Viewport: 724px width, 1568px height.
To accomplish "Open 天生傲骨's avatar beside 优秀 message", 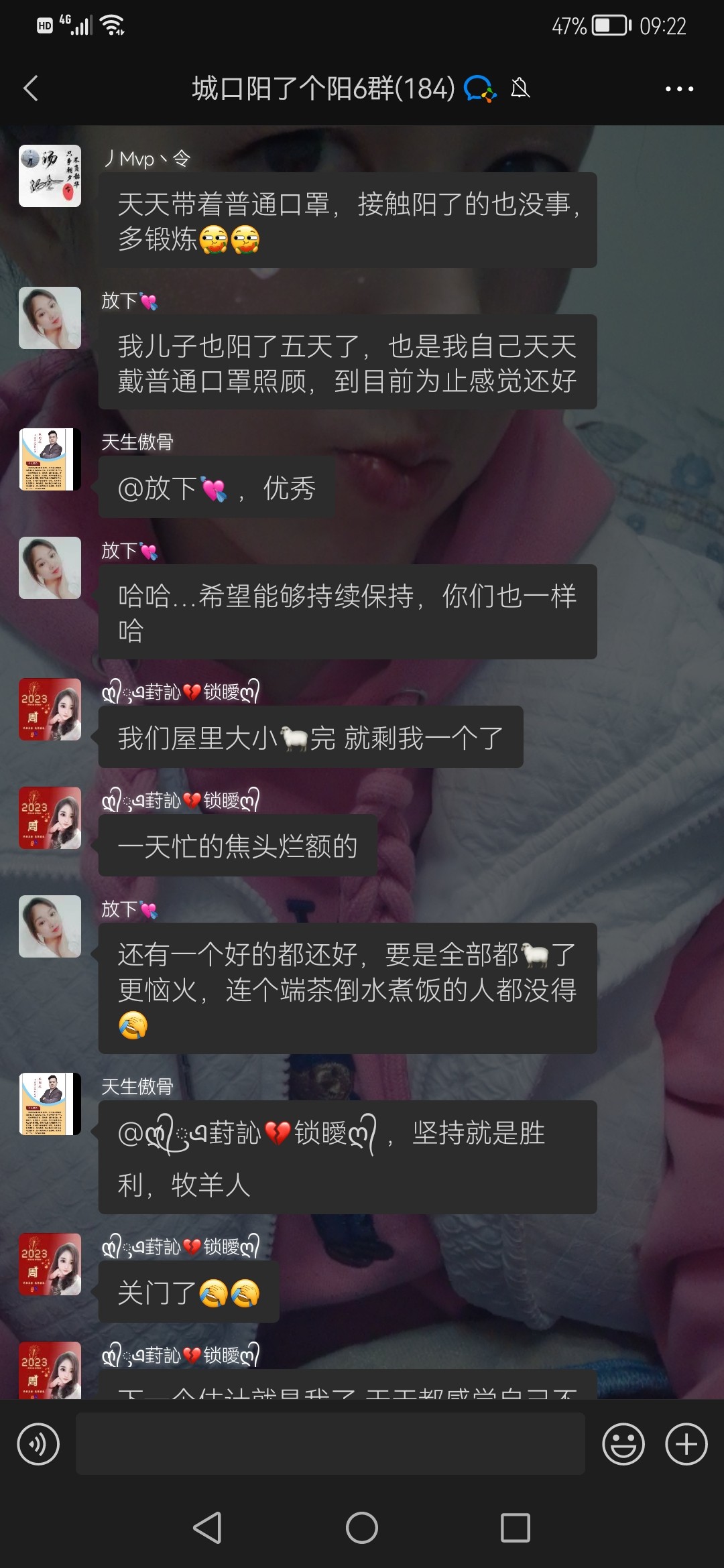I will (50, 460).
